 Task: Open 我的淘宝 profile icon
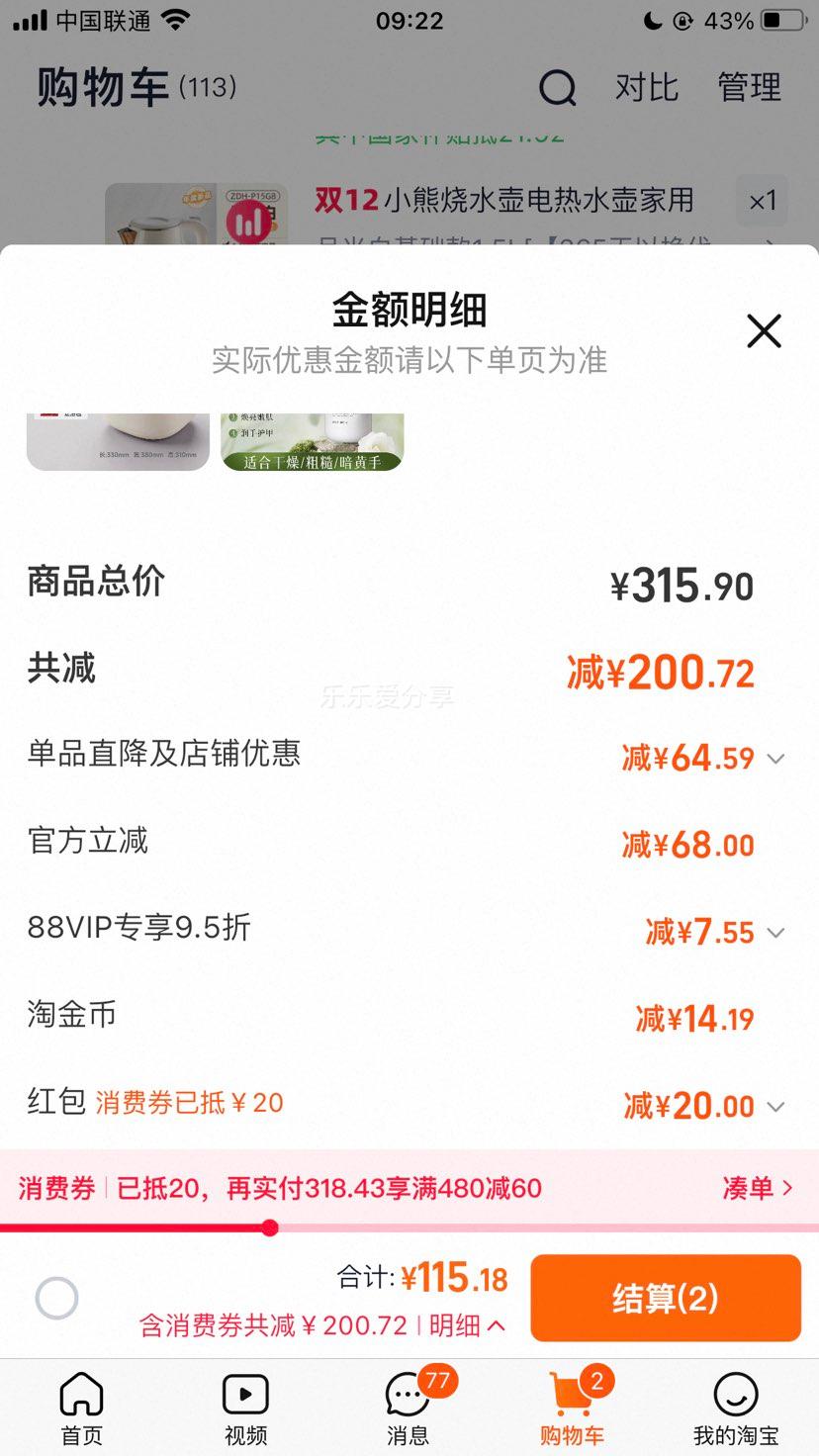pos(735,1395)
